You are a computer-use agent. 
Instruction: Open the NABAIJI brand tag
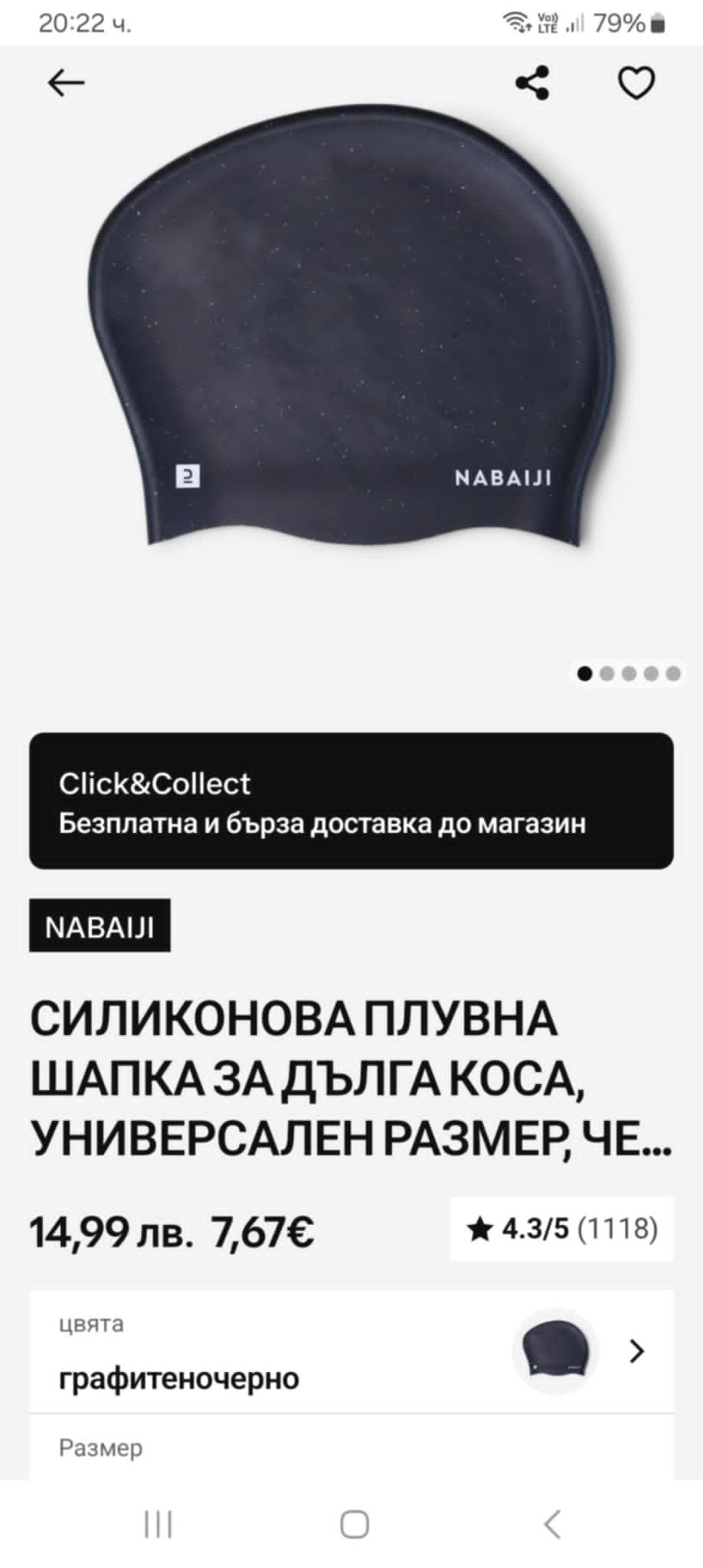100,926
